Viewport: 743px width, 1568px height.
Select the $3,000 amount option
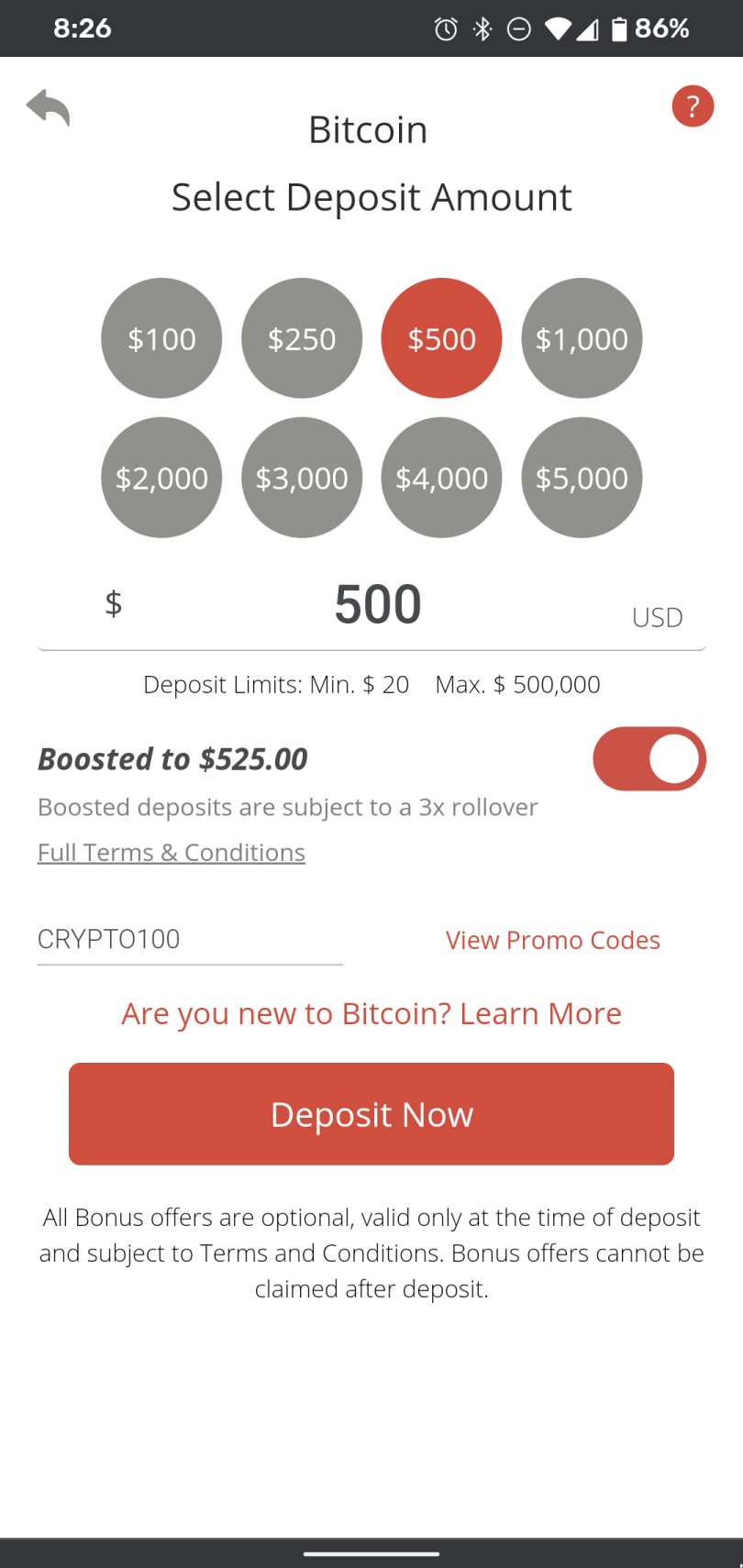coord(301,477)
